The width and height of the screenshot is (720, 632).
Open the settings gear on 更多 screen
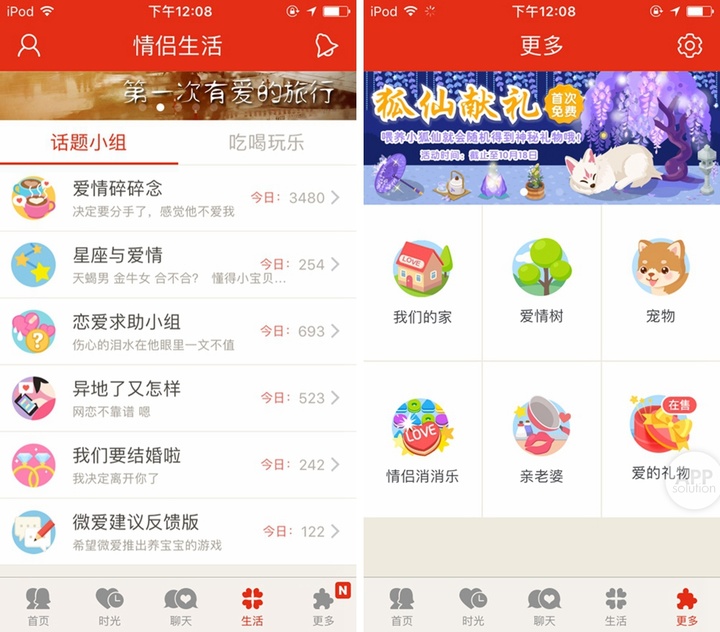(x=689, y=45)
